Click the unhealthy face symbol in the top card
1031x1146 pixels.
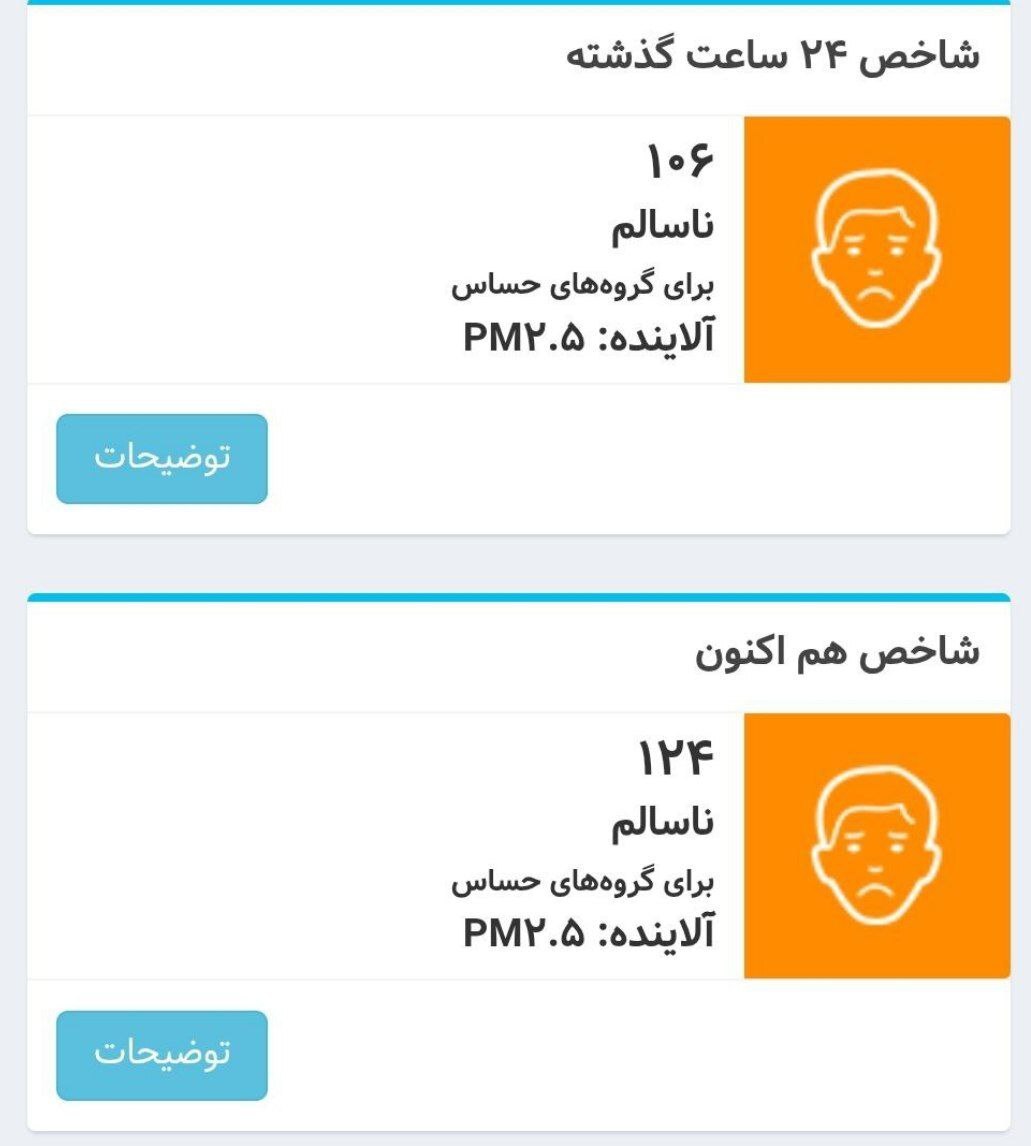877,247
